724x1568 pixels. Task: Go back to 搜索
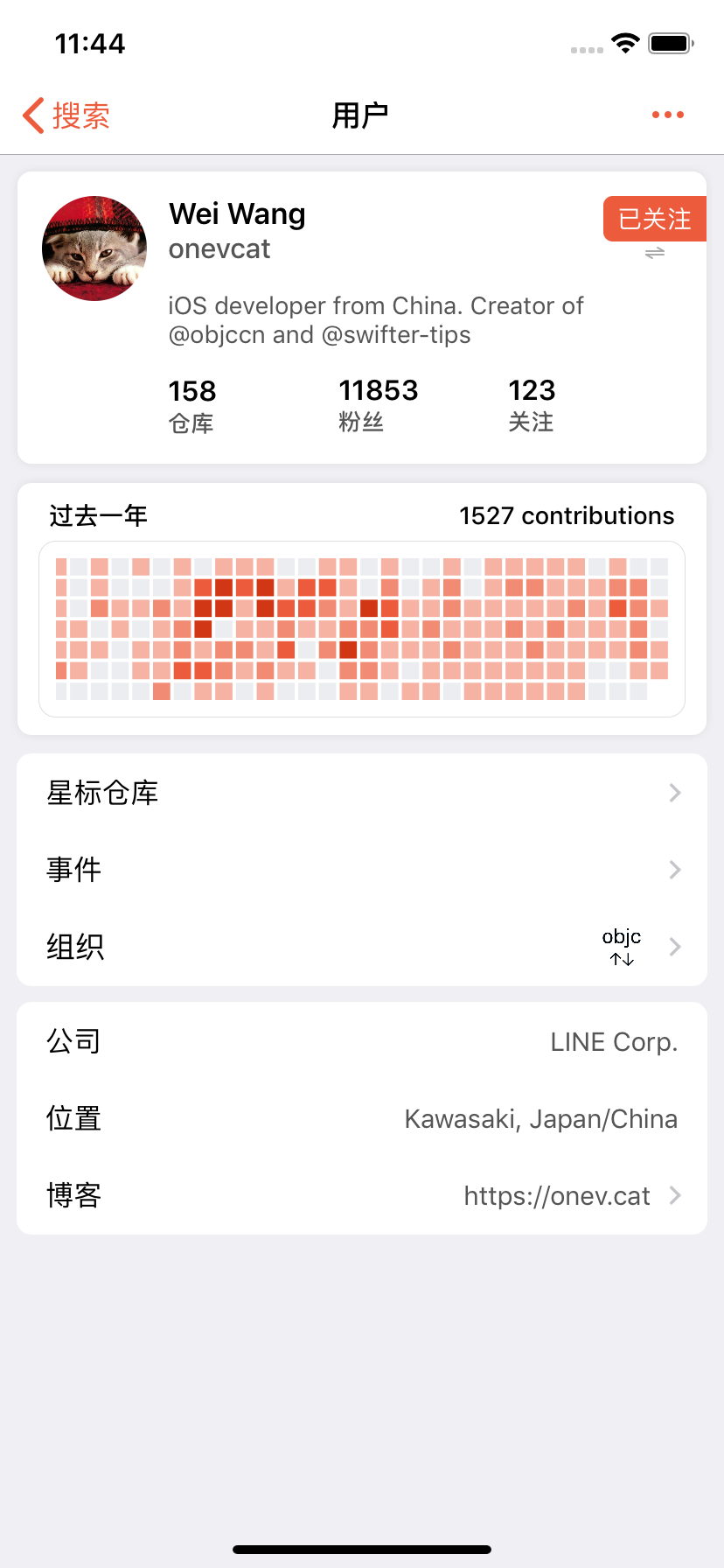pyautogui.click(x=66, y=115)
